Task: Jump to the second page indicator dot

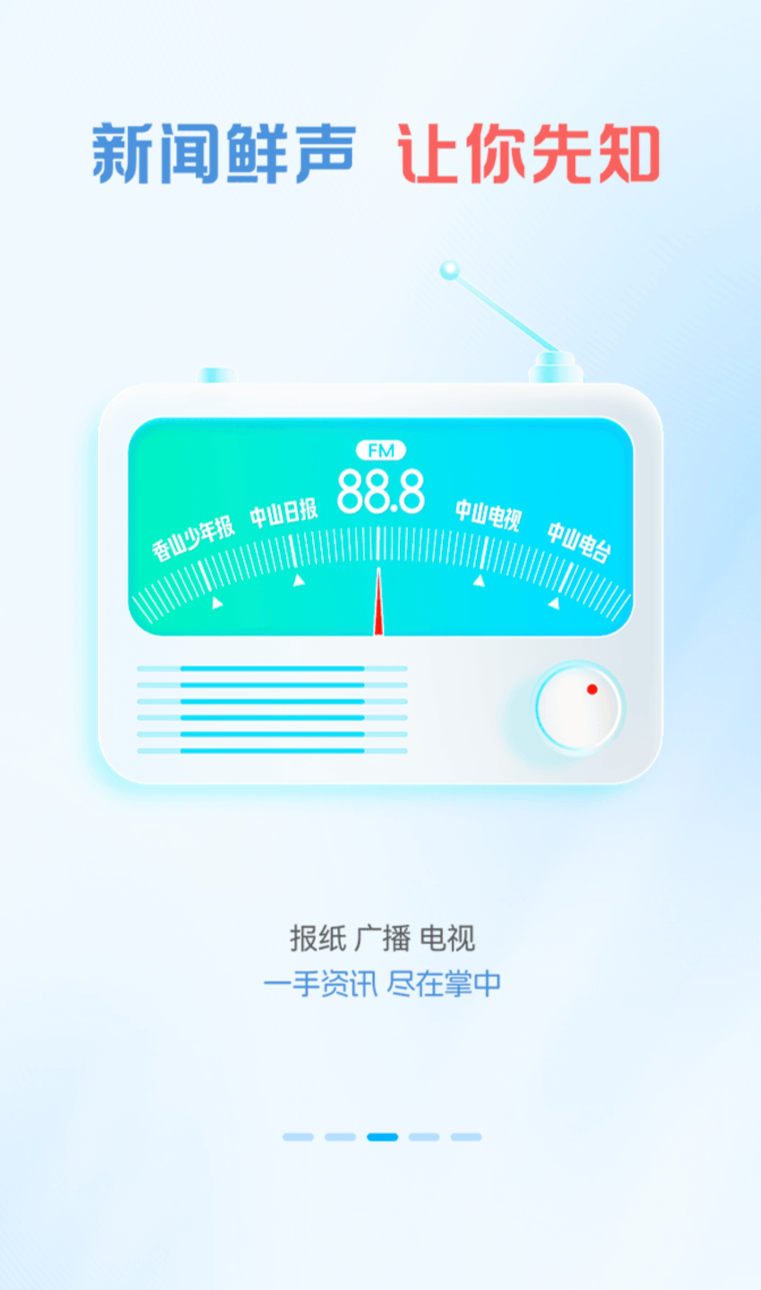Action: pos(340,1137)
